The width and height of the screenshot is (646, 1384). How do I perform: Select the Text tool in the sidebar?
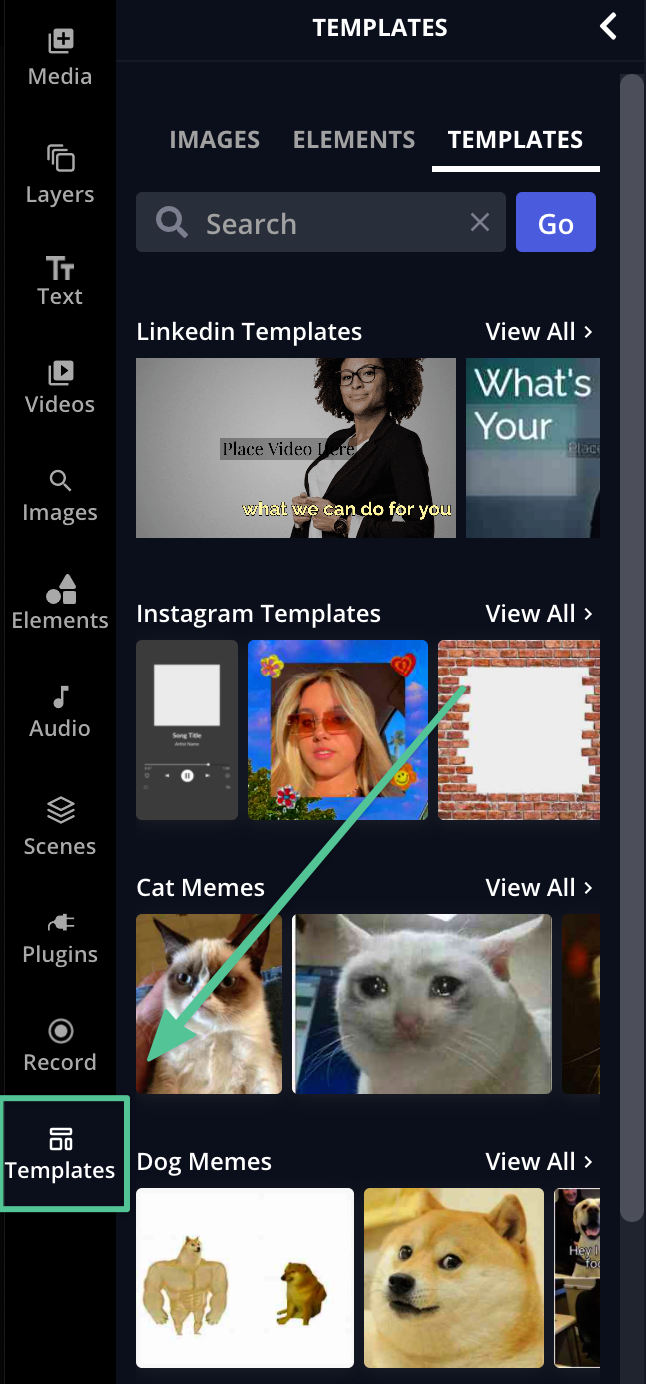60,281
